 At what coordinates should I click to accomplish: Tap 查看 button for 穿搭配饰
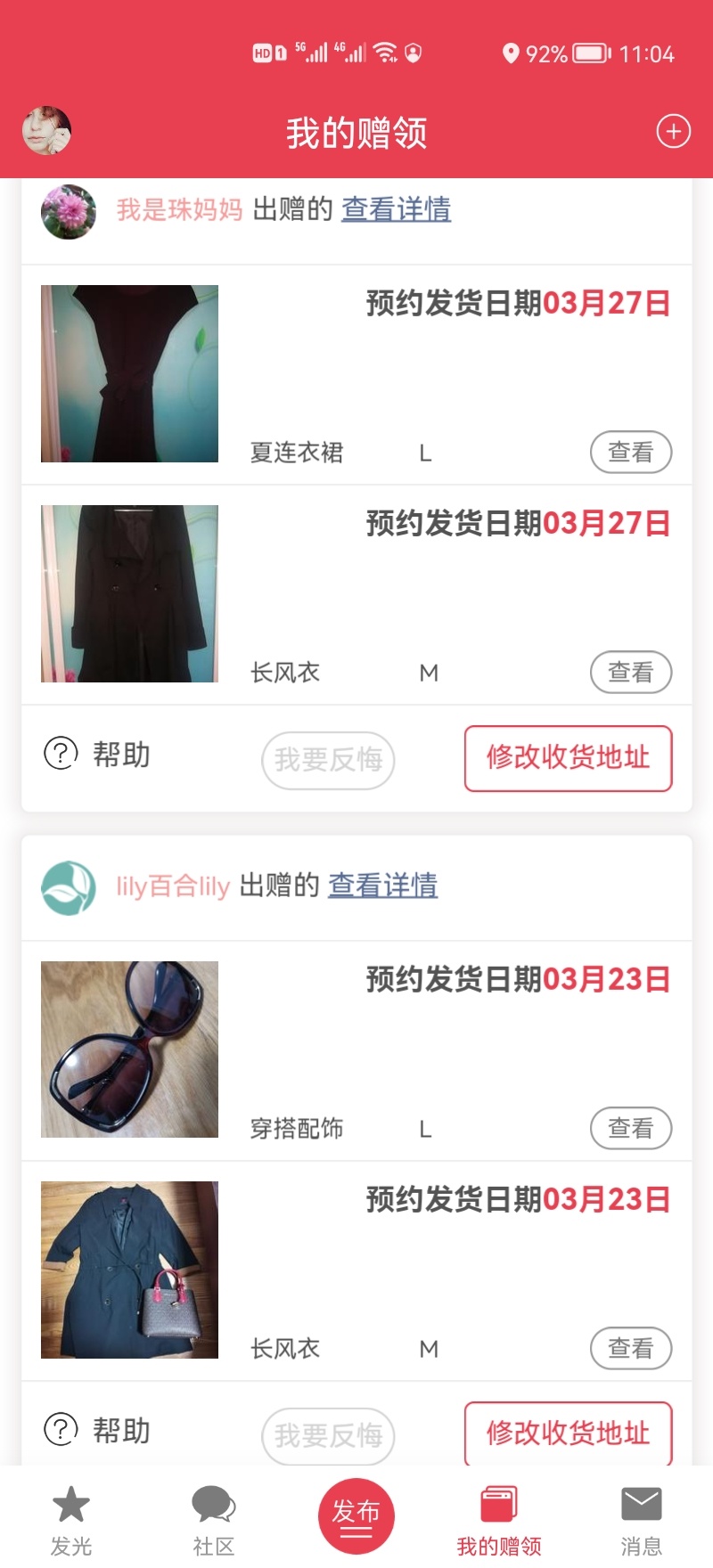point(631,1128)
